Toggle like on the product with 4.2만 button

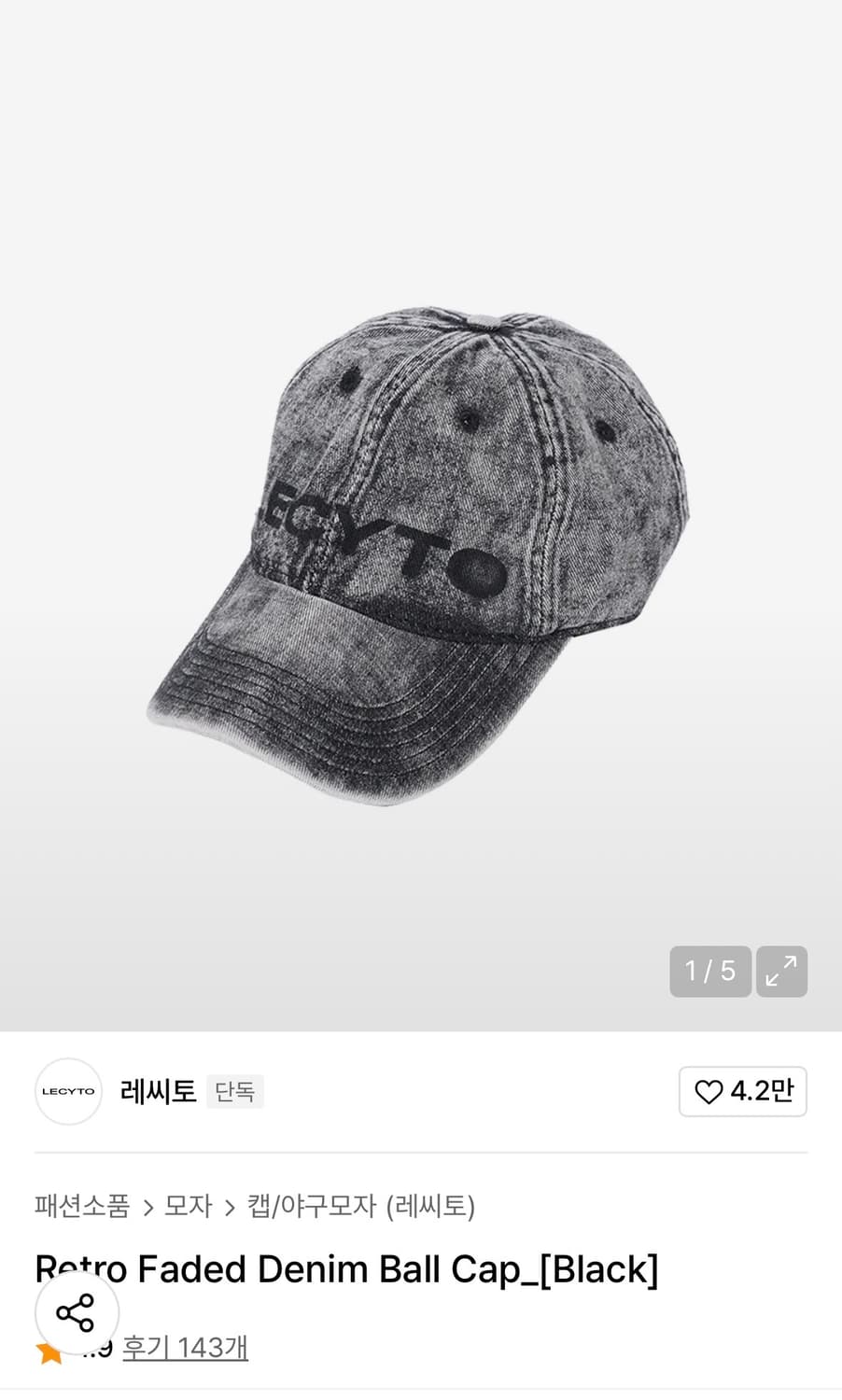743,1091
